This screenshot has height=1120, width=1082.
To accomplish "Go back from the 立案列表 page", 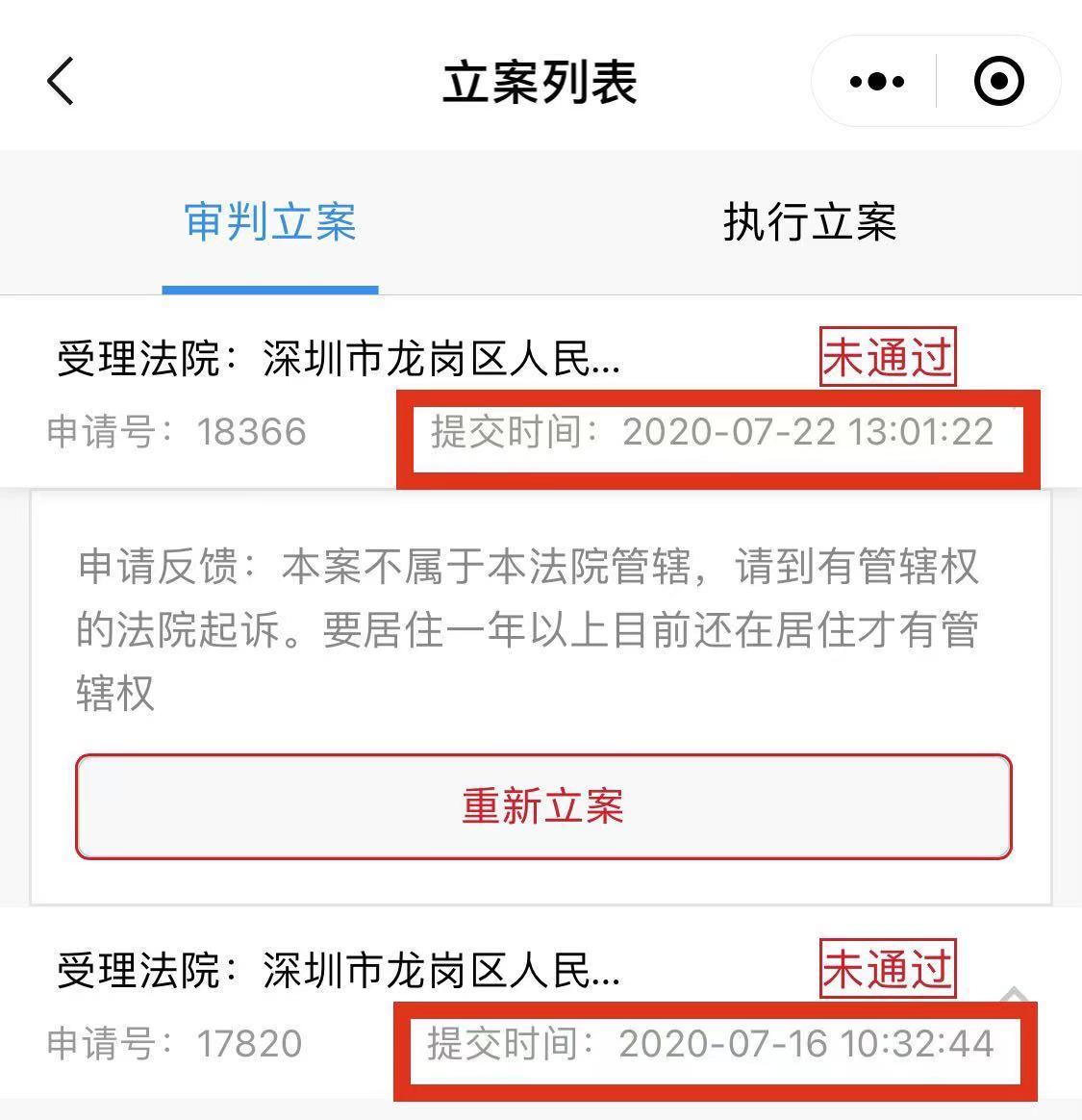I will (x=61, y=81).
